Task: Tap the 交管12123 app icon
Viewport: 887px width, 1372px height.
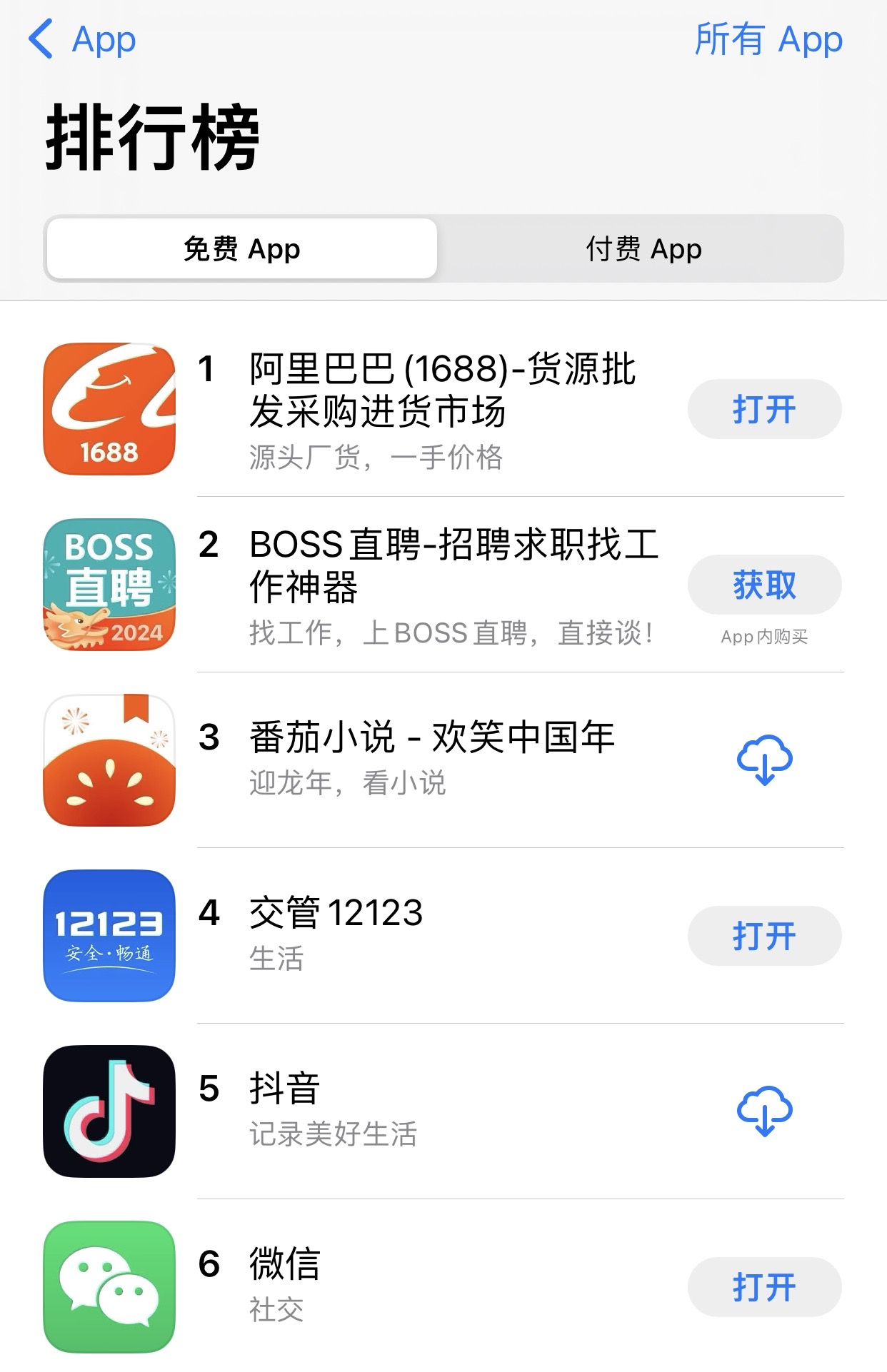Action: click(108, 936)
